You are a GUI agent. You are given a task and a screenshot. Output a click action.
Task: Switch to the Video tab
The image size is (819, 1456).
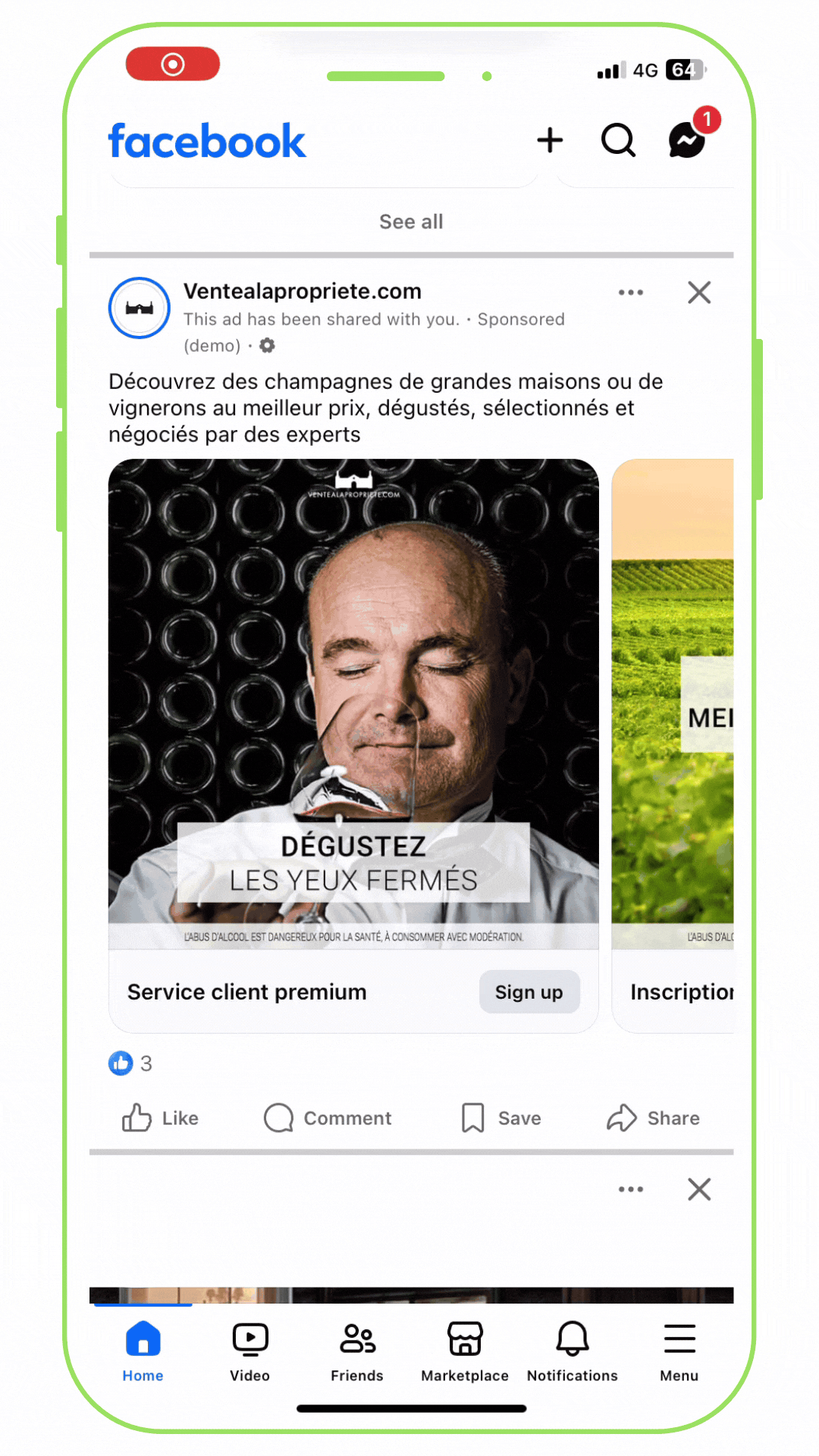tap(249, 1351)
